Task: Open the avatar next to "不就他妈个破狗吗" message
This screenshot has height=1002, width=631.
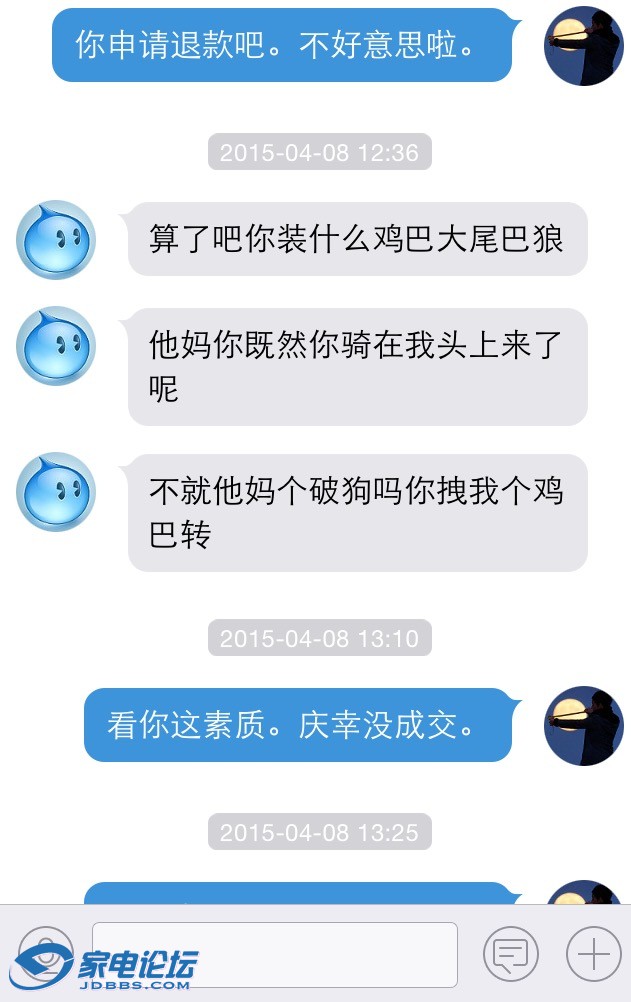Action: 56,492
